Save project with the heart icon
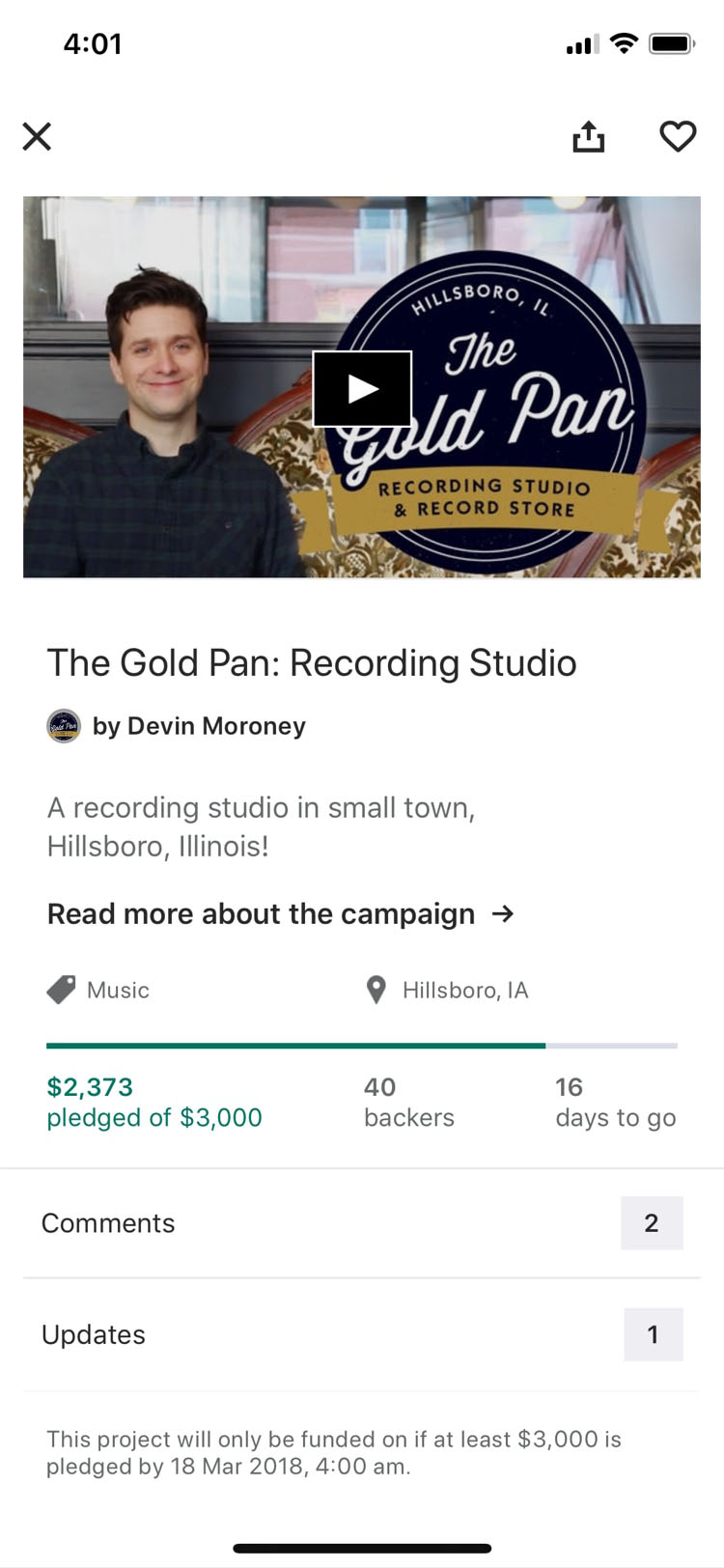The image size is (724, 1568). [x=678, y=136]
